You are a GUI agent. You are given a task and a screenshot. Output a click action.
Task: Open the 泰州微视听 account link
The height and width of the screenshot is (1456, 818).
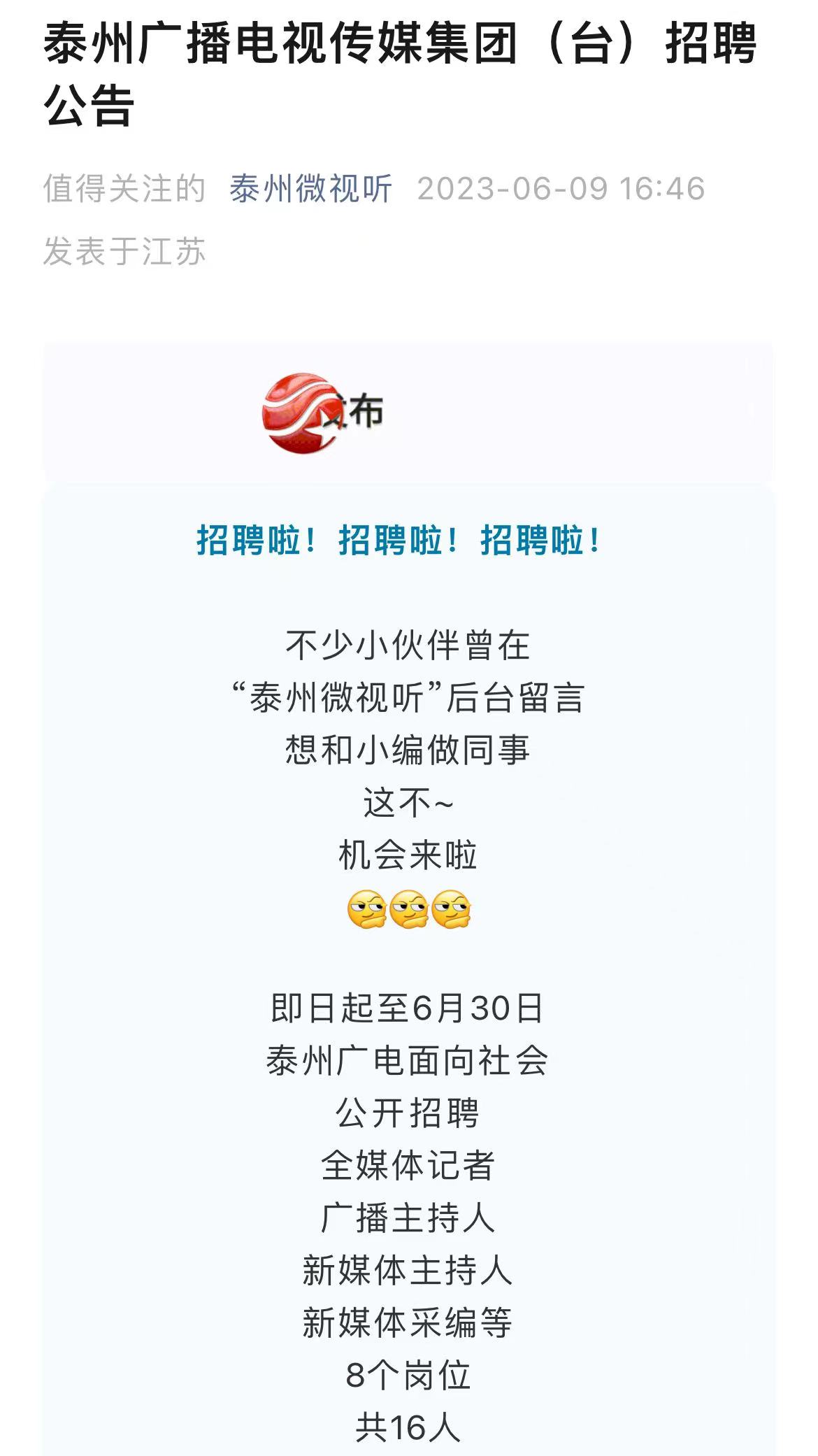310,189
